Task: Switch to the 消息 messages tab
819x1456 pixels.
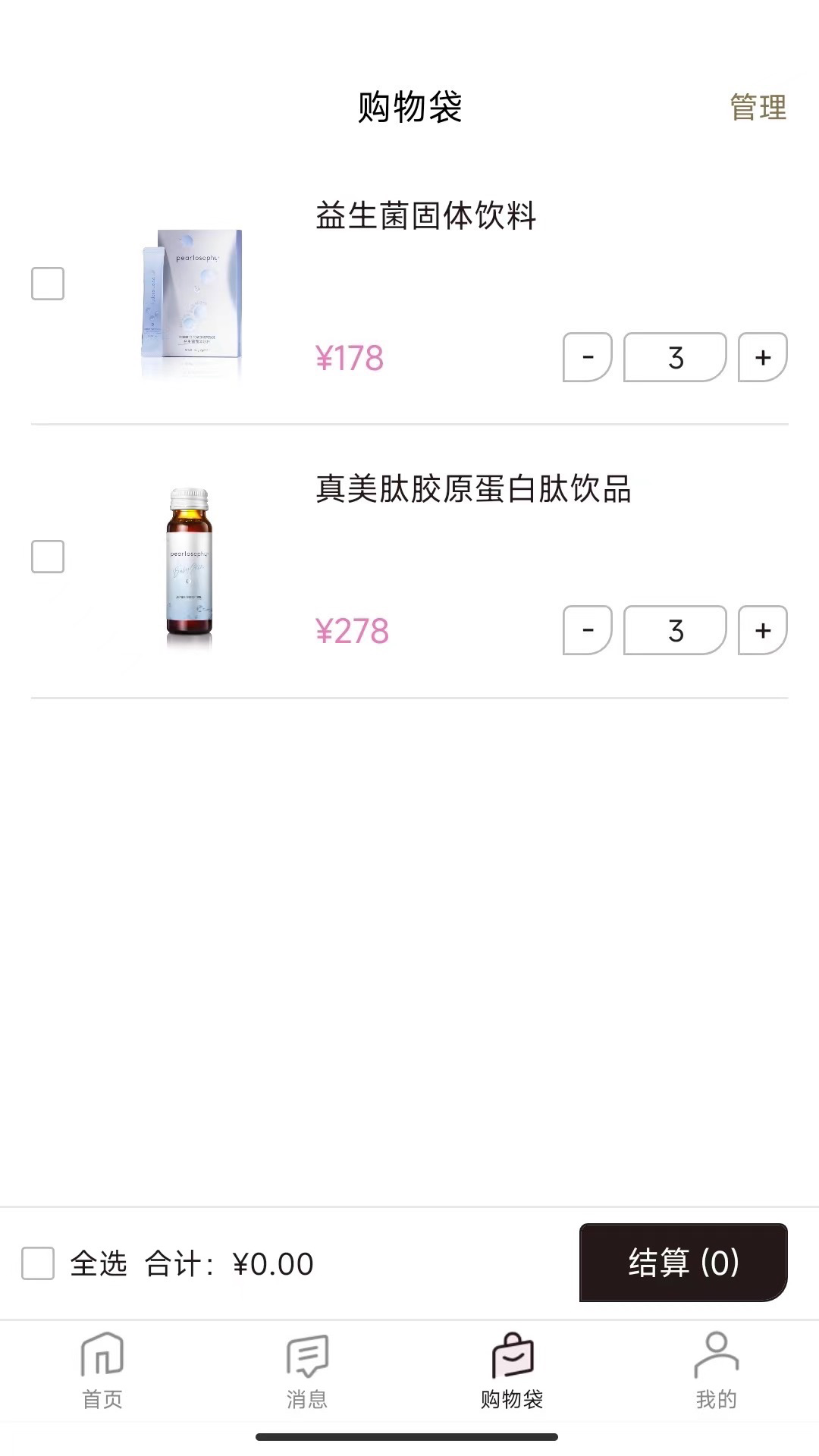Action: pyautogui.click(x=307, y=1371)
